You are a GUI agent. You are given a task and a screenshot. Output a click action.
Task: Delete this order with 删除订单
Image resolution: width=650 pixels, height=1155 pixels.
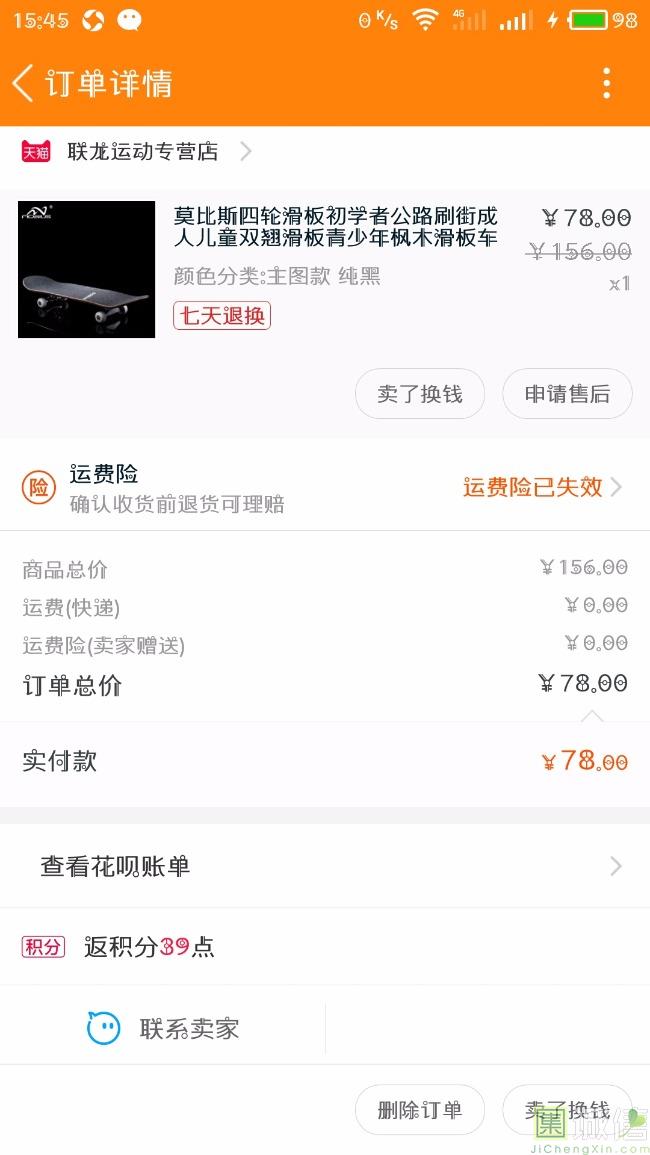coord(420,1110)
